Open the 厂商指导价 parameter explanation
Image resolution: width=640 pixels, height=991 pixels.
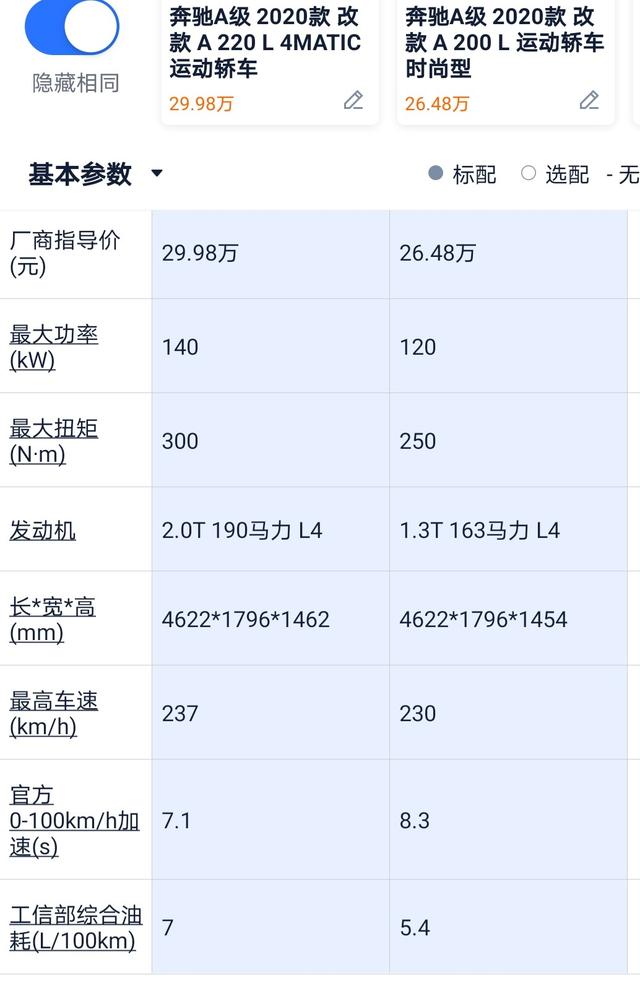(x=64, y=253)
